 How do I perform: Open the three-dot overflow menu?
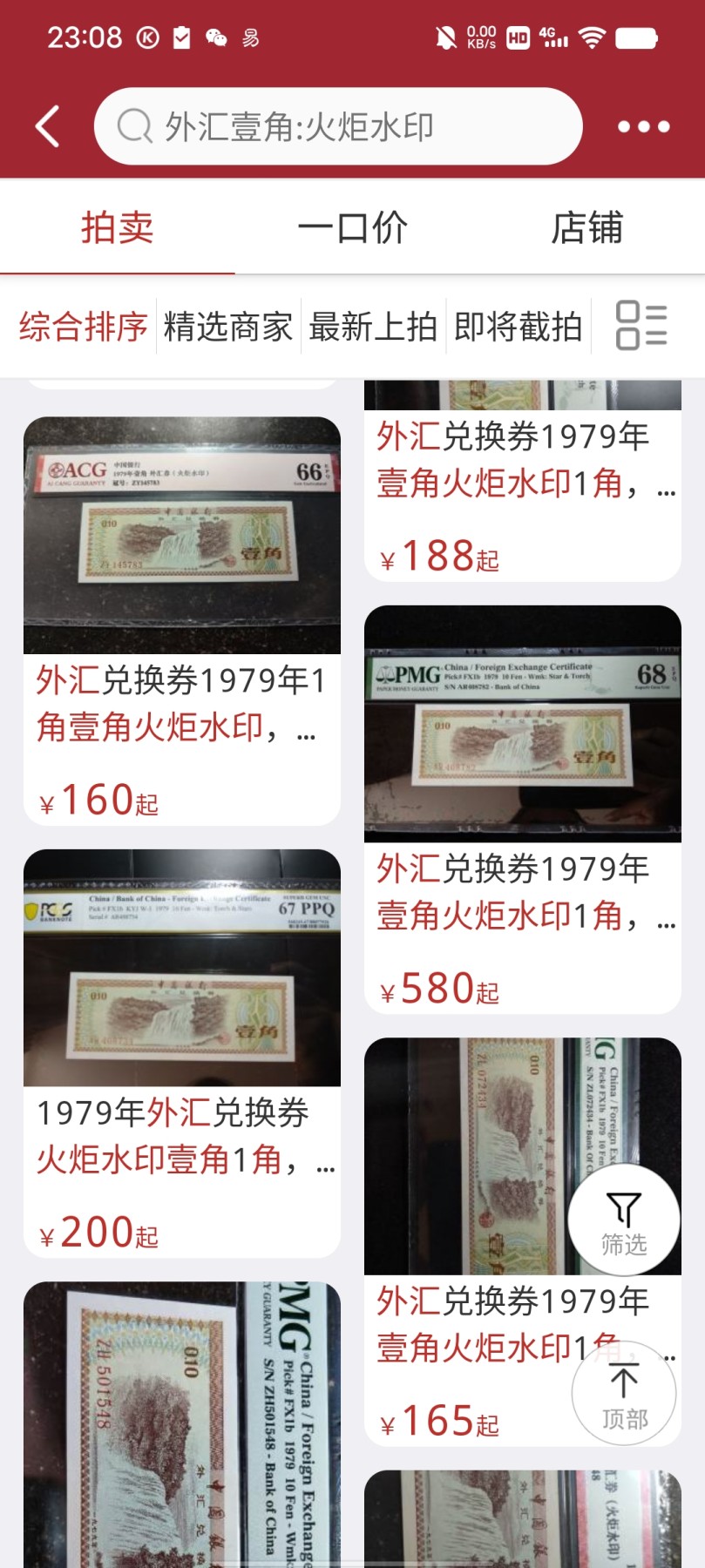643,126
